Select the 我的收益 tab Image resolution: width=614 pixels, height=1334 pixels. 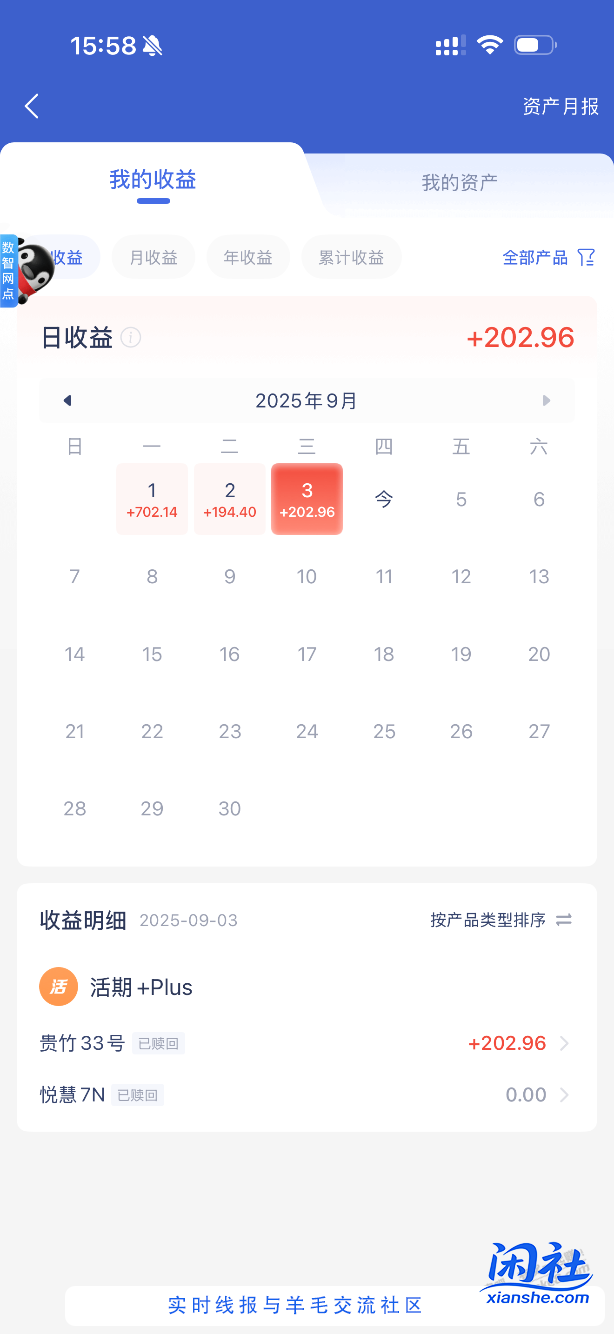pos(153,180)
